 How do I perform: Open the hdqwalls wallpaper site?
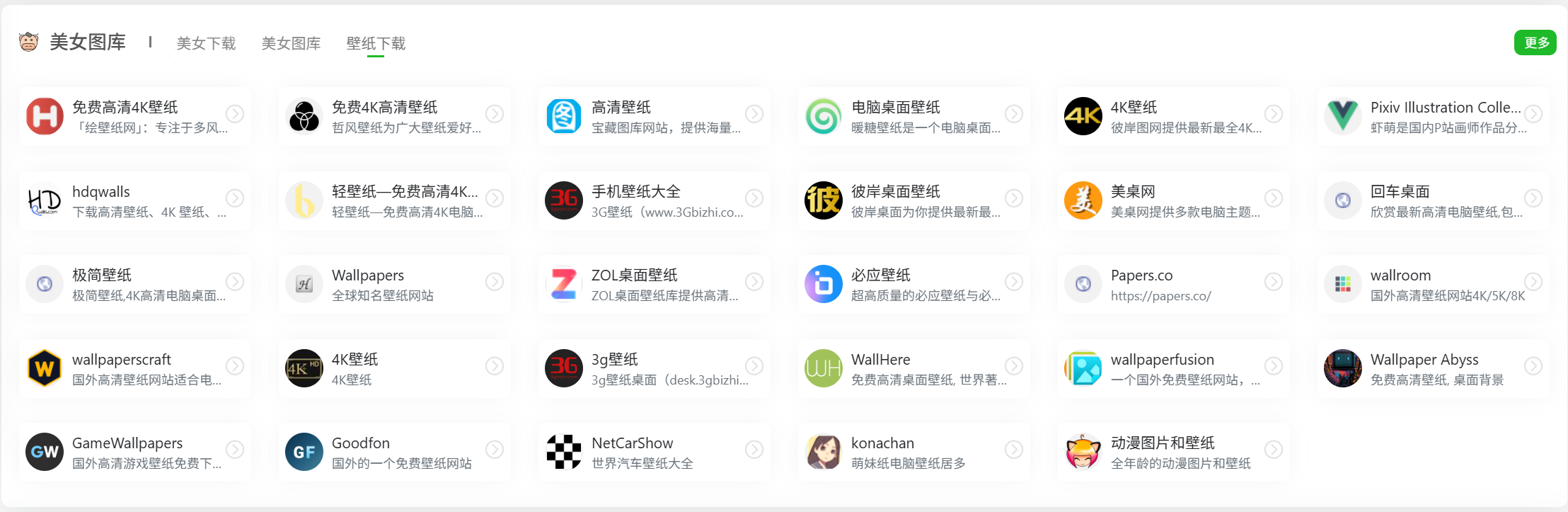pos(134,200)
